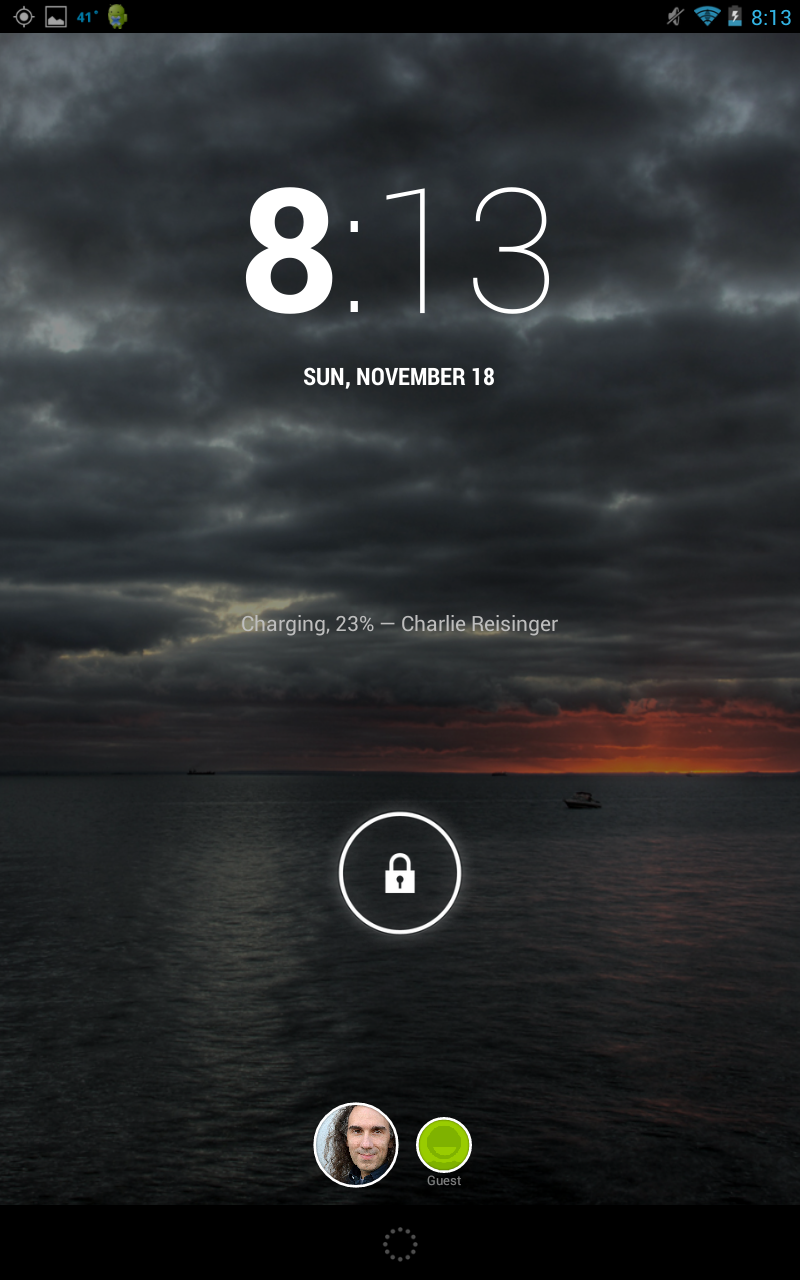Tap the lock icon to unlock

[x=400, y=873]
